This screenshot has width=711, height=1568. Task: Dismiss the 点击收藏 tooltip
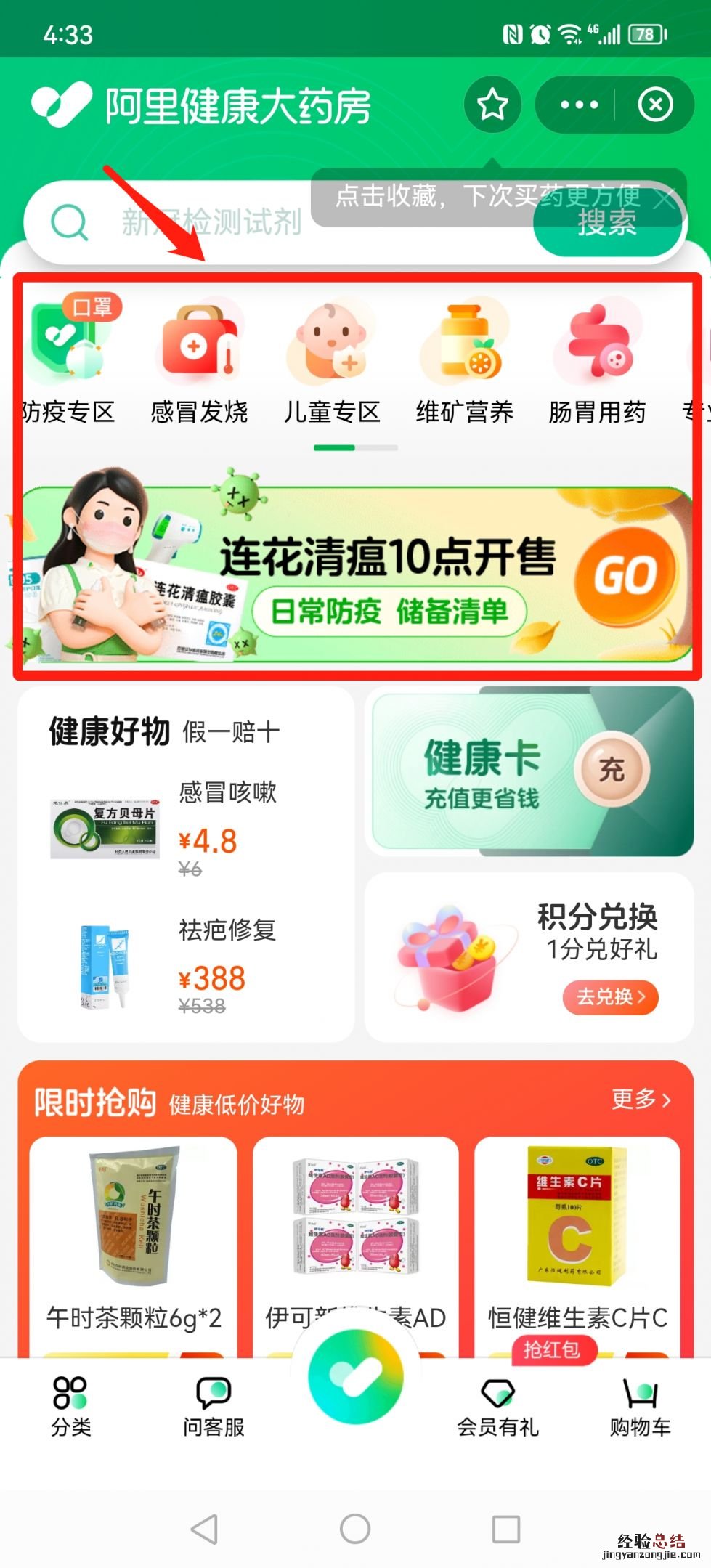[x=665, y=198]
